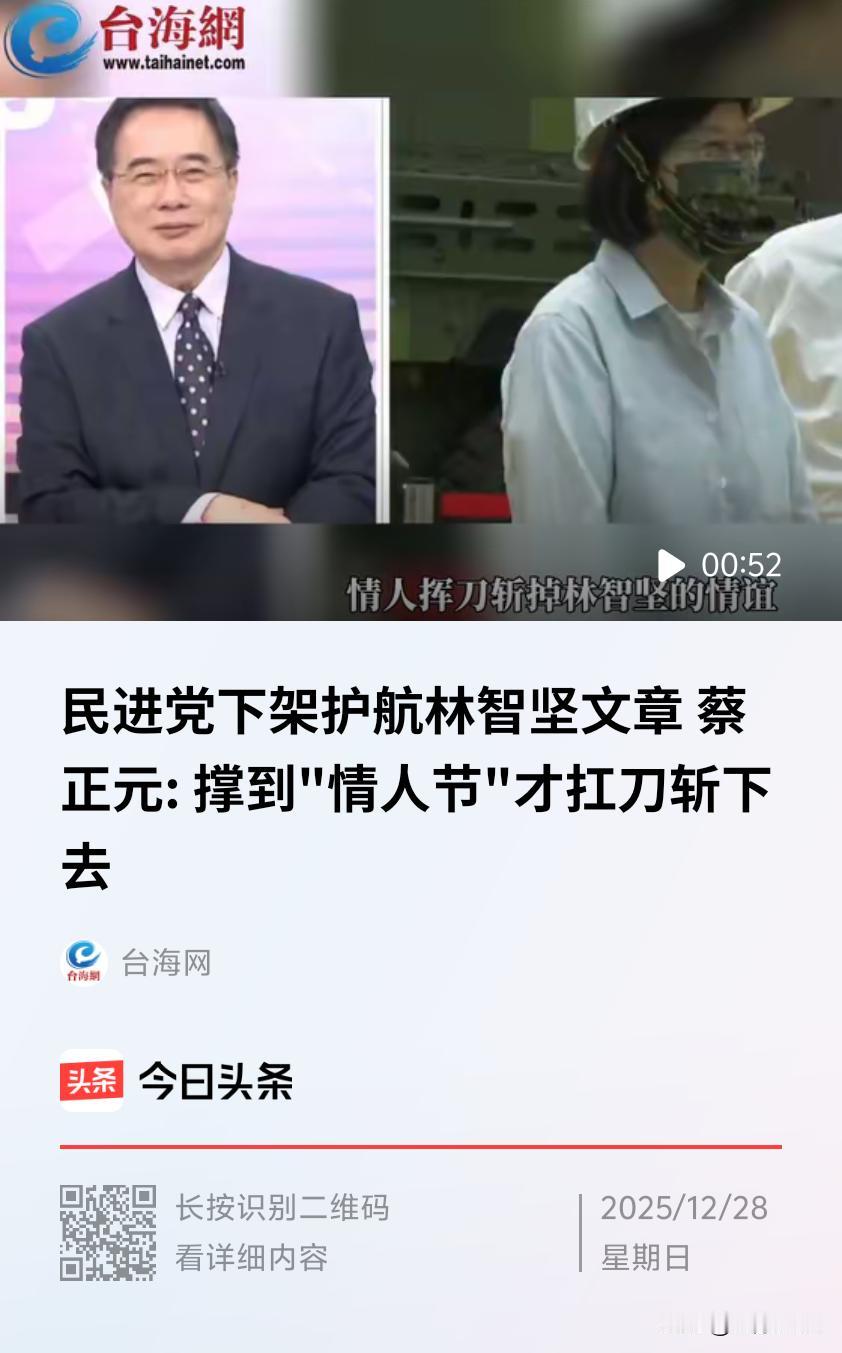Tap the play button on the video
The height and width of the screenshot is (1353, 842).
click(672, 565)
